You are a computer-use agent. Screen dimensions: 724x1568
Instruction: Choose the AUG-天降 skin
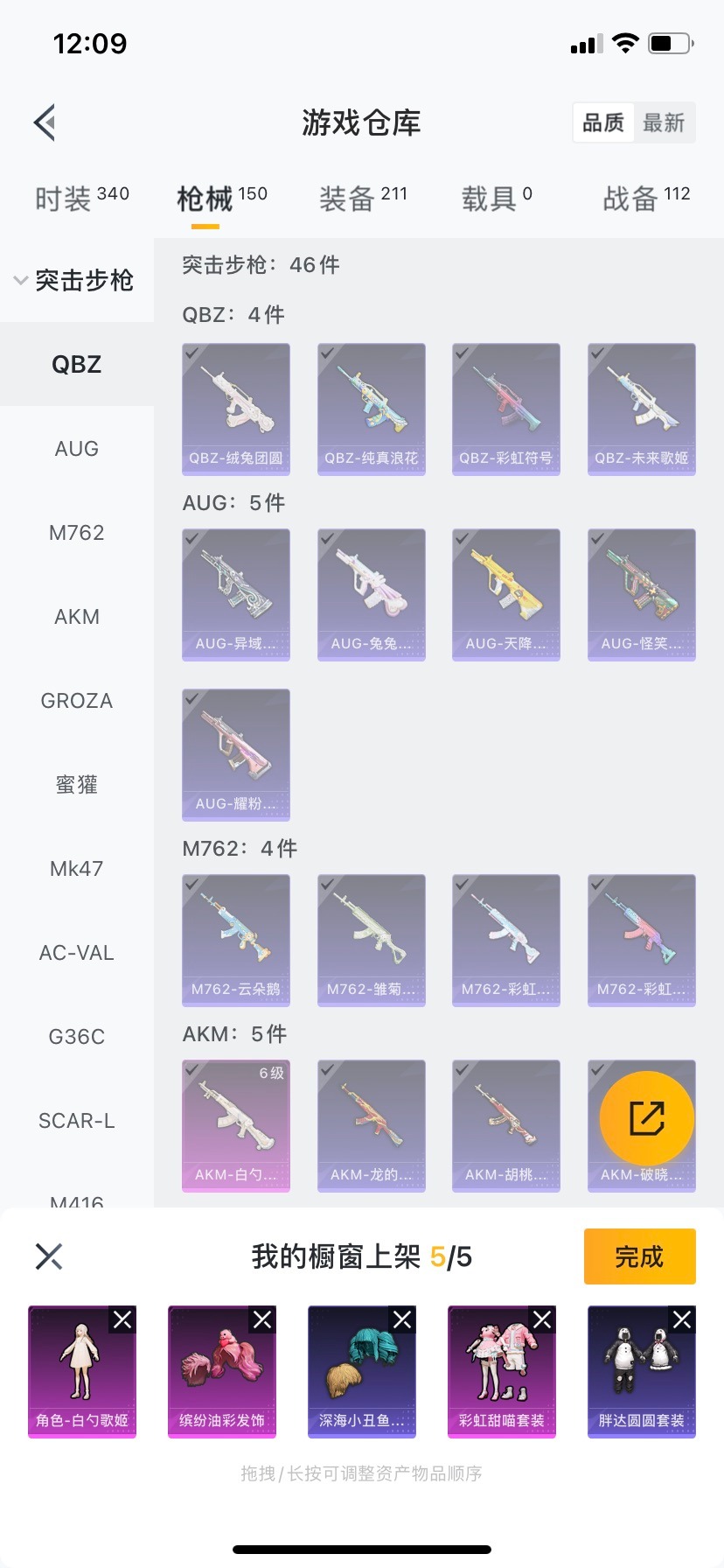coord(506,594)
